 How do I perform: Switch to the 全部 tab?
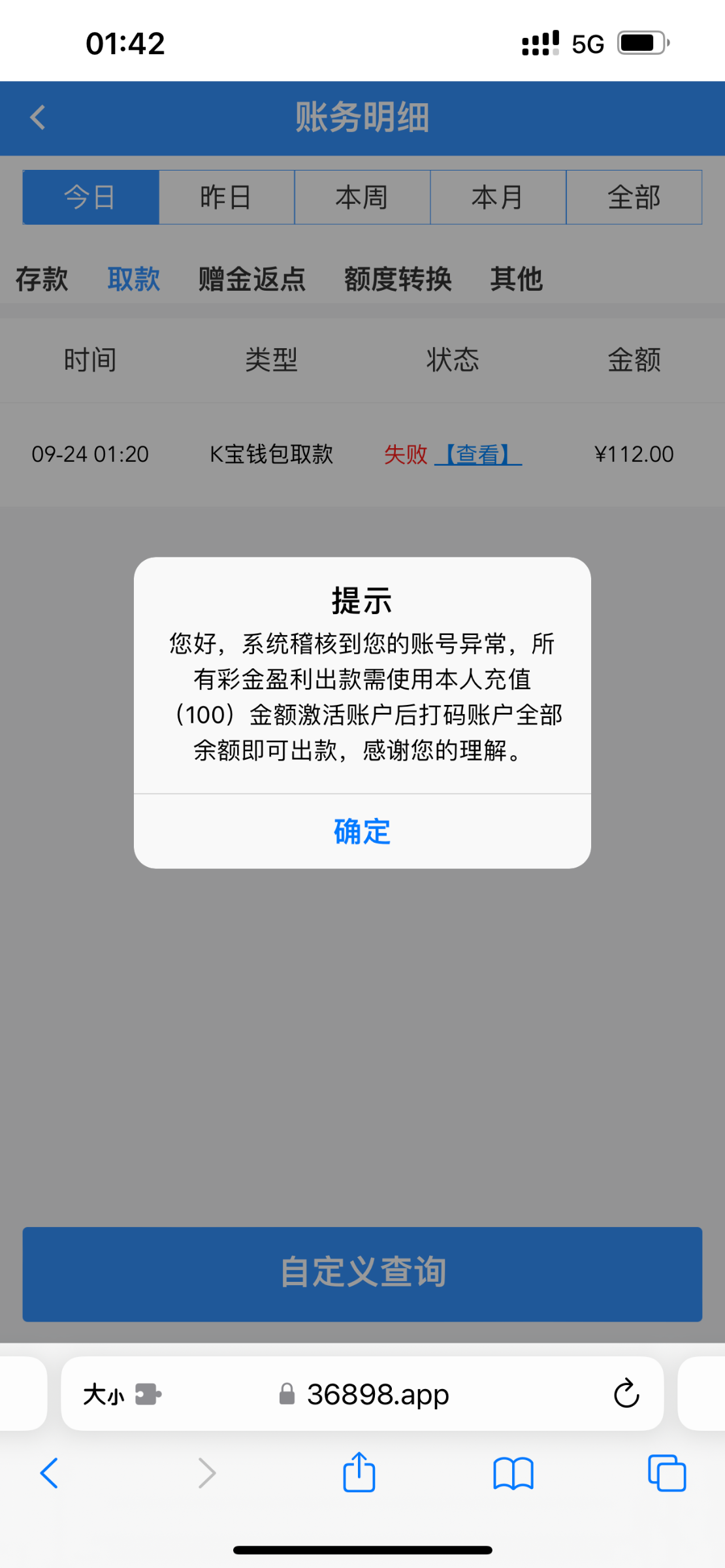pos(634,197)
